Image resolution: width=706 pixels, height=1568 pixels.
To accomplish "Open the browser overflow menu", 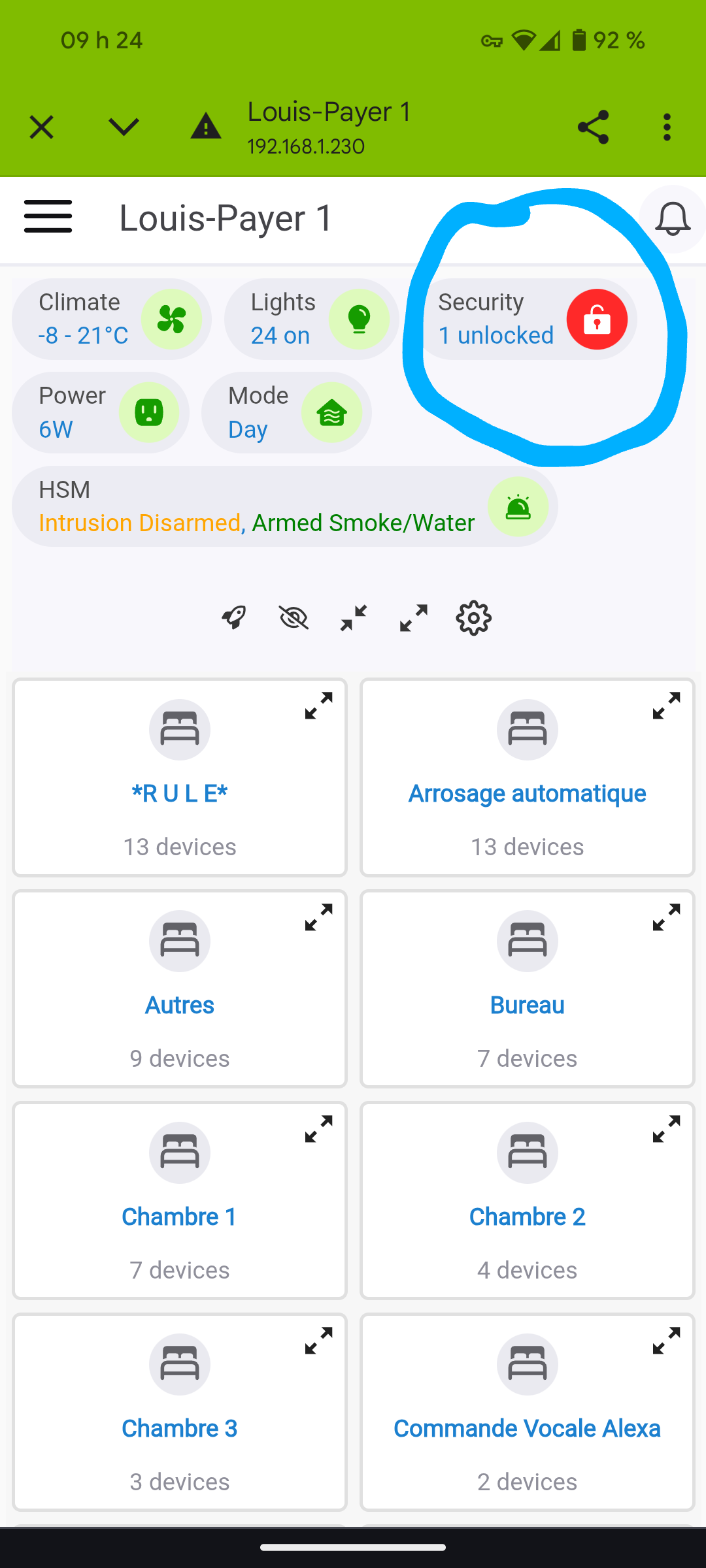I will coord(667,127).
